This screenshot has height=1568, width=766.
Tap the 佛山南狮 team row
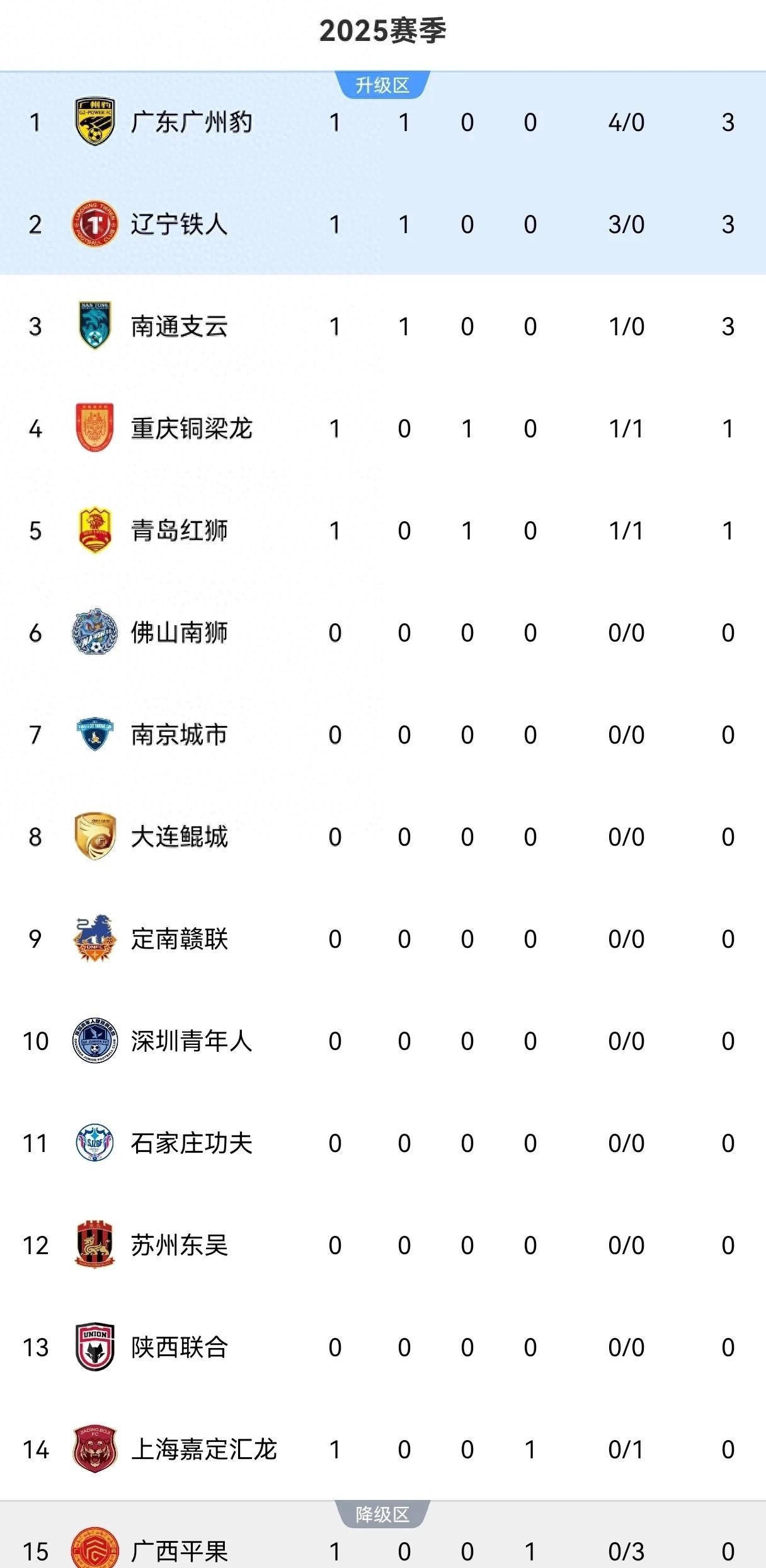coord(383,633)
